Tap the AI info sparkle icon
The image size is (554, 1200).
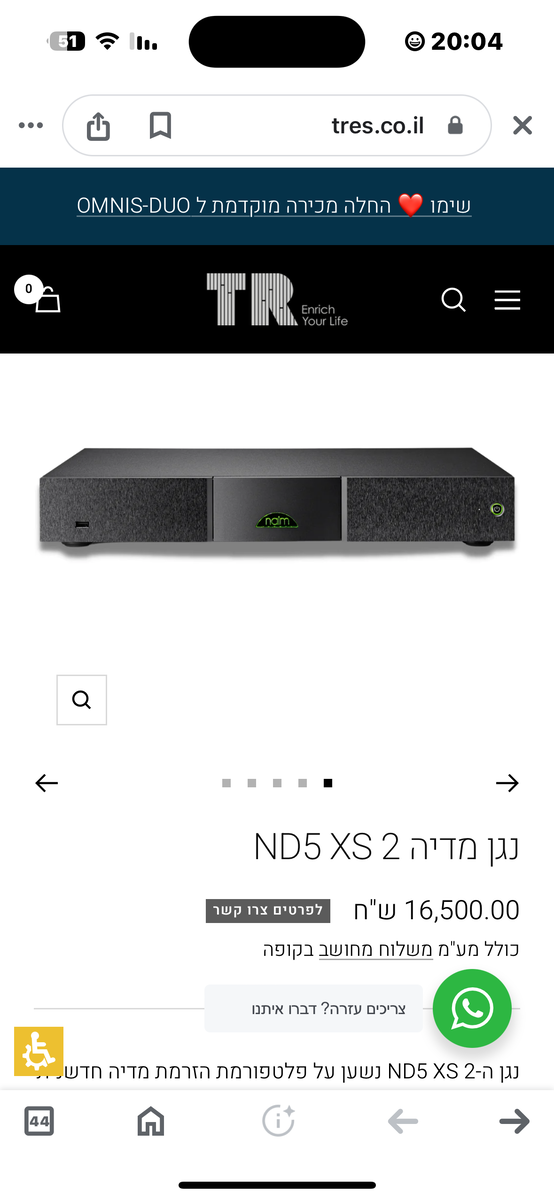tap(278, 1121)
